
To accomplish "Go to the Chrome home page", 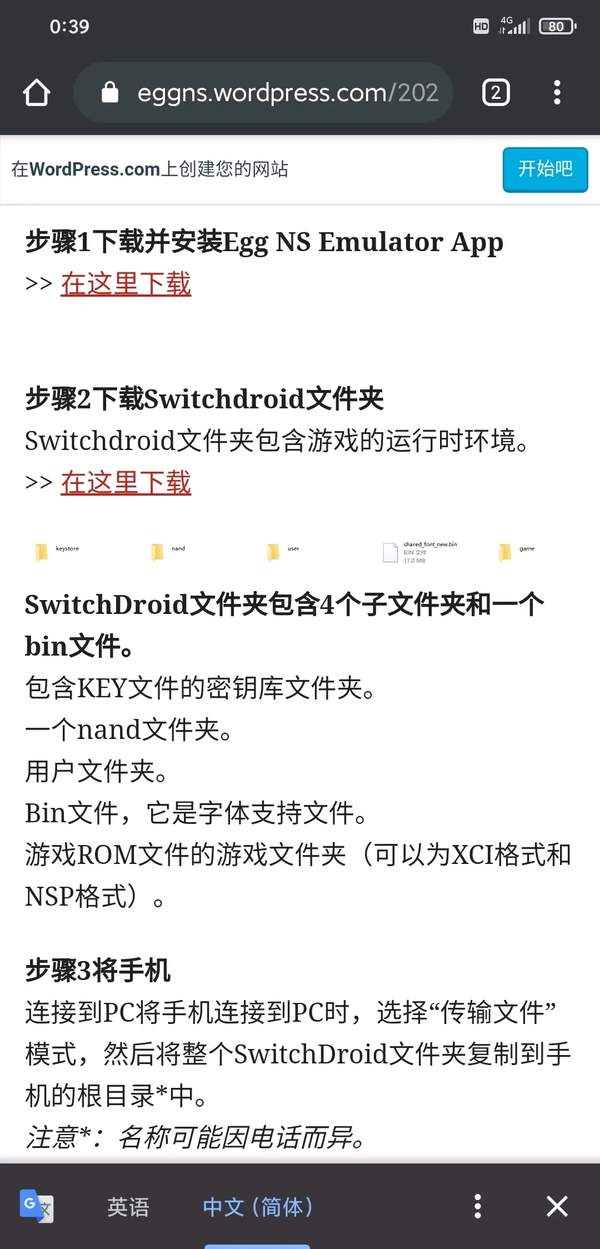I will (36, 93).
